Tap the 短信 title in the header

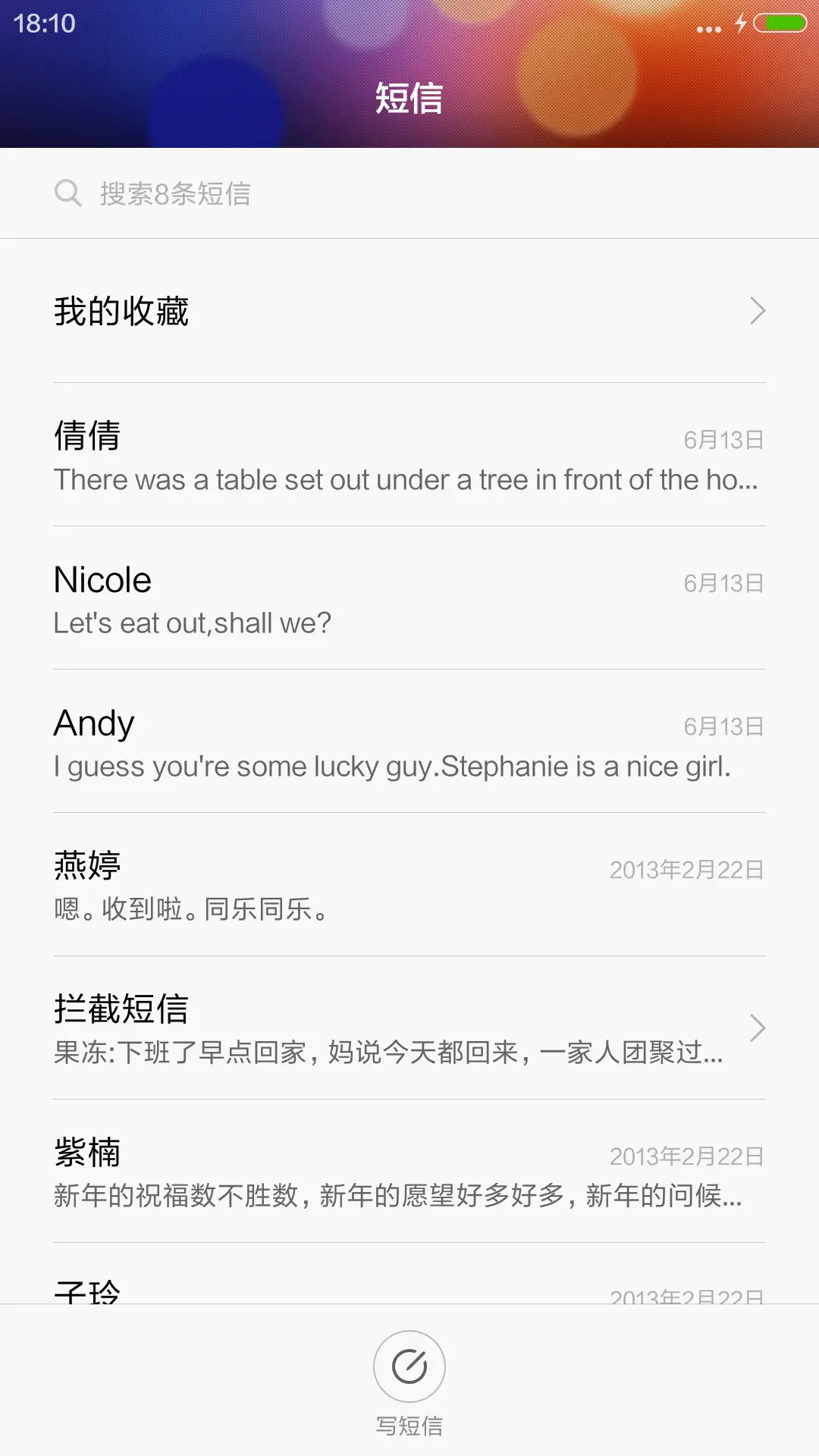click(409, 99)
